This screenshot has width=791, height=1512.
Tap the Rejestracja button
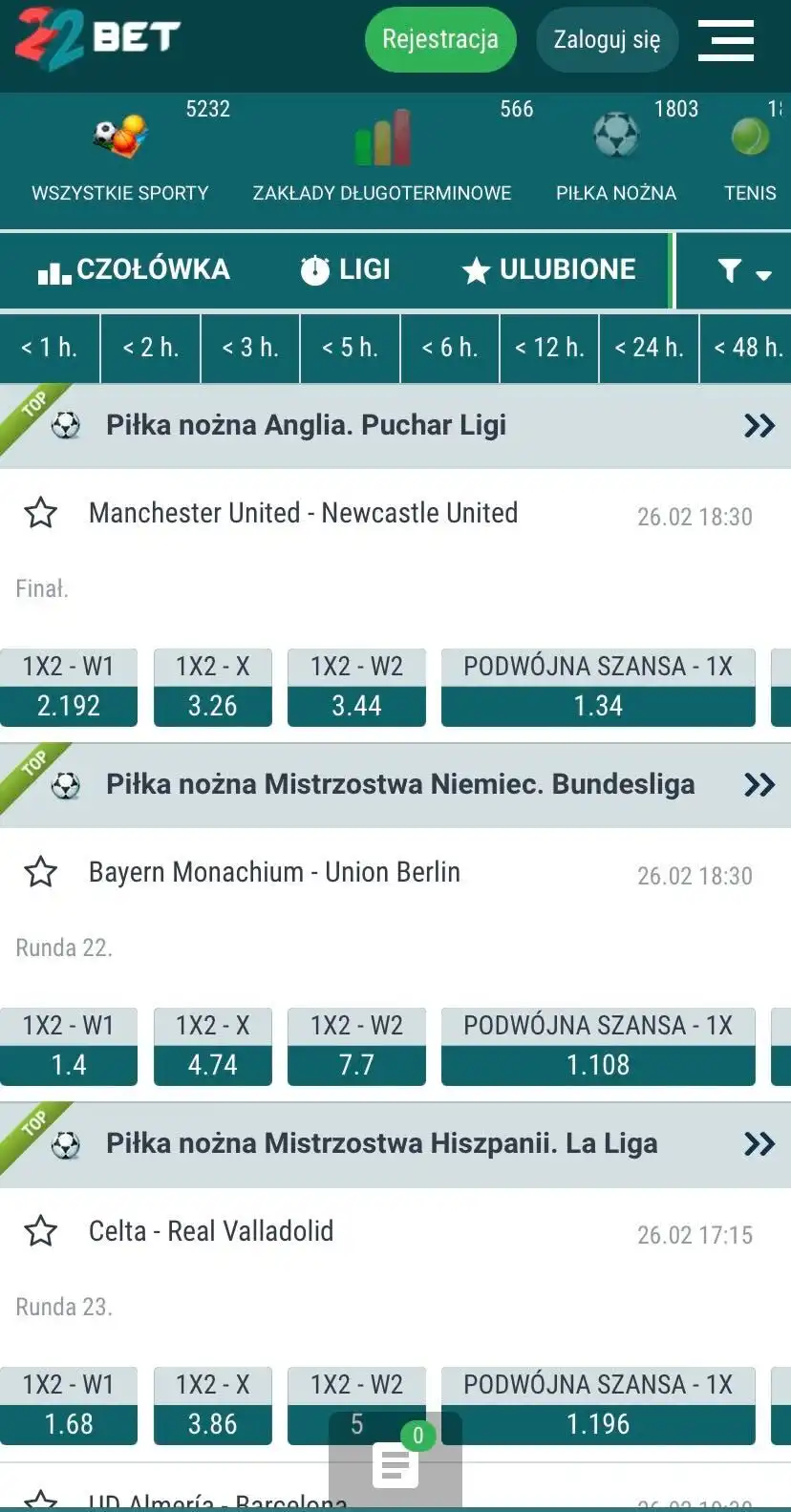(440, 39)
